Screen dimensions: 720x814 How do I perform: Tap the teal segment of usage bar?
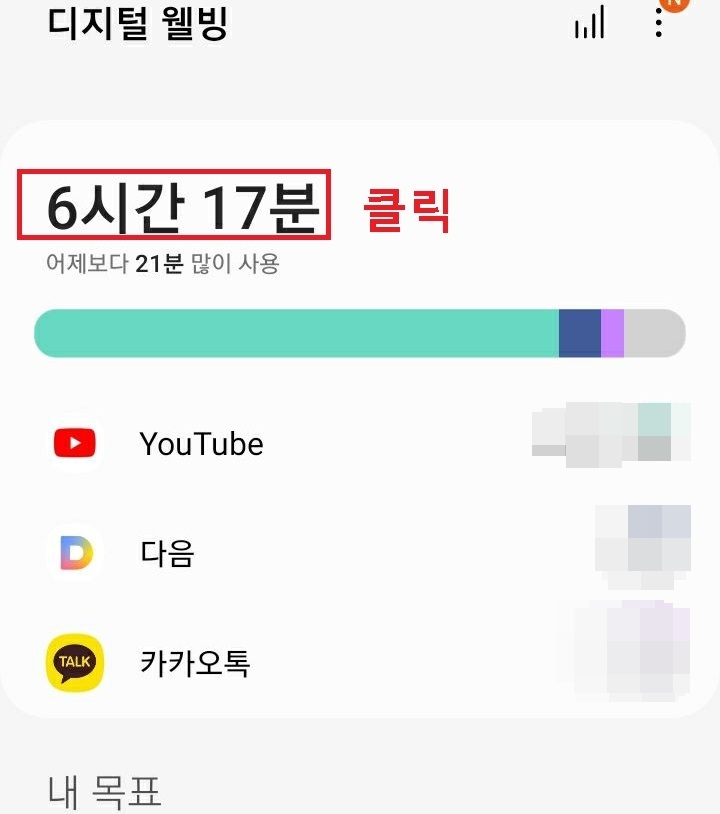click(300, 332)
